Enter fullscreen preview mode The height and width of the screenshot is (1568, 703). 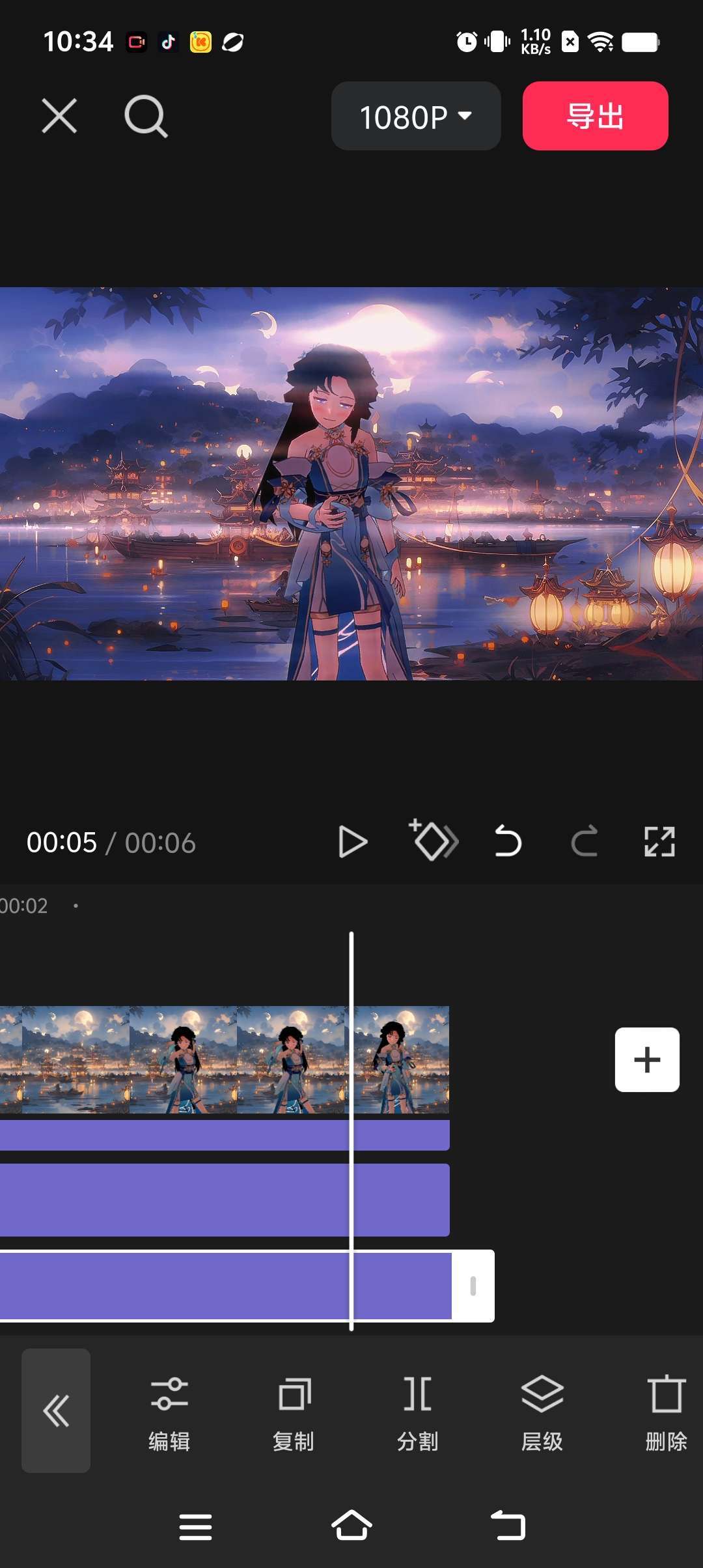659,841
